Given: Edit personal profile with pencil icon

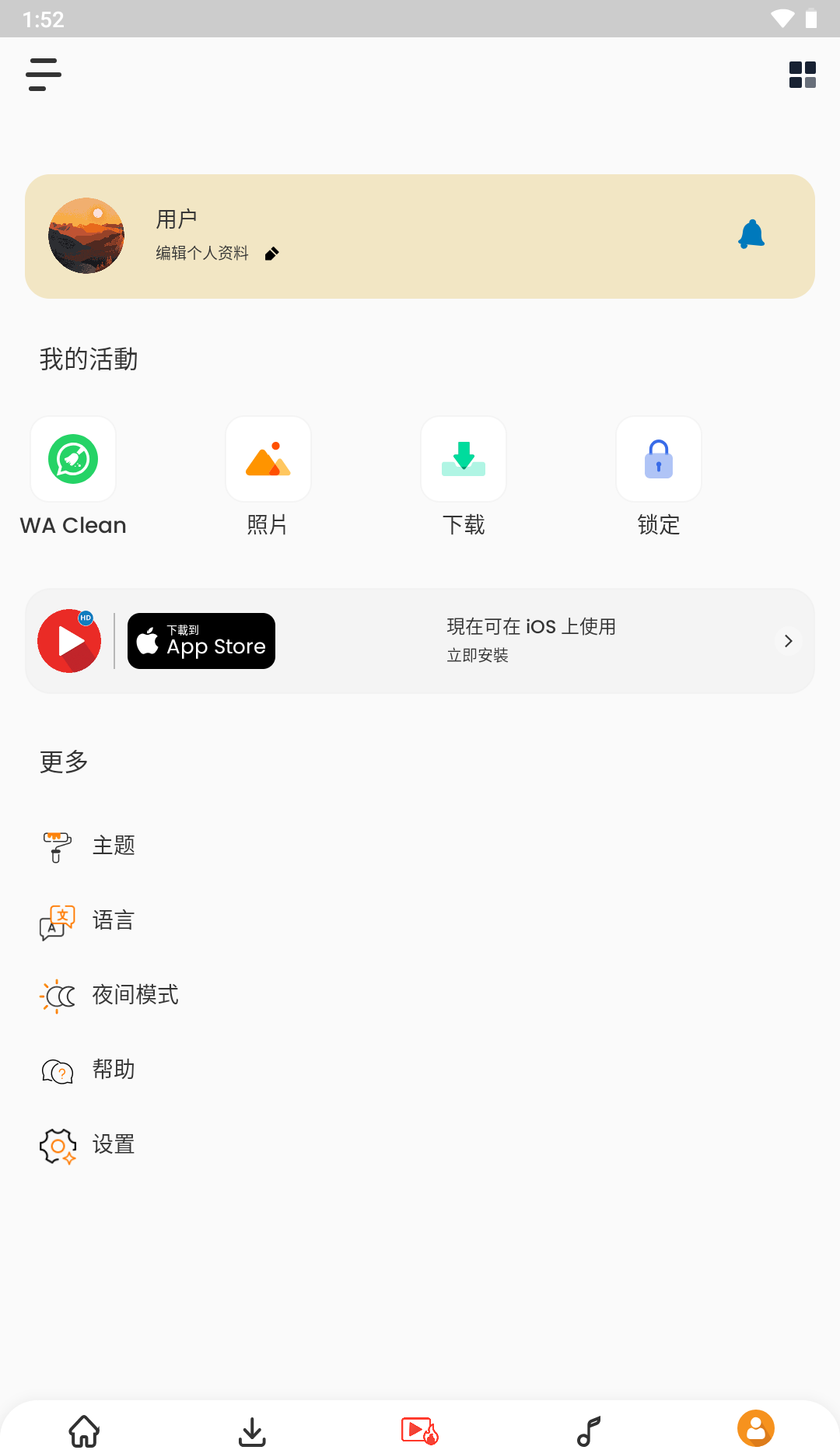Looking at the screenshot, I should 271,254.
